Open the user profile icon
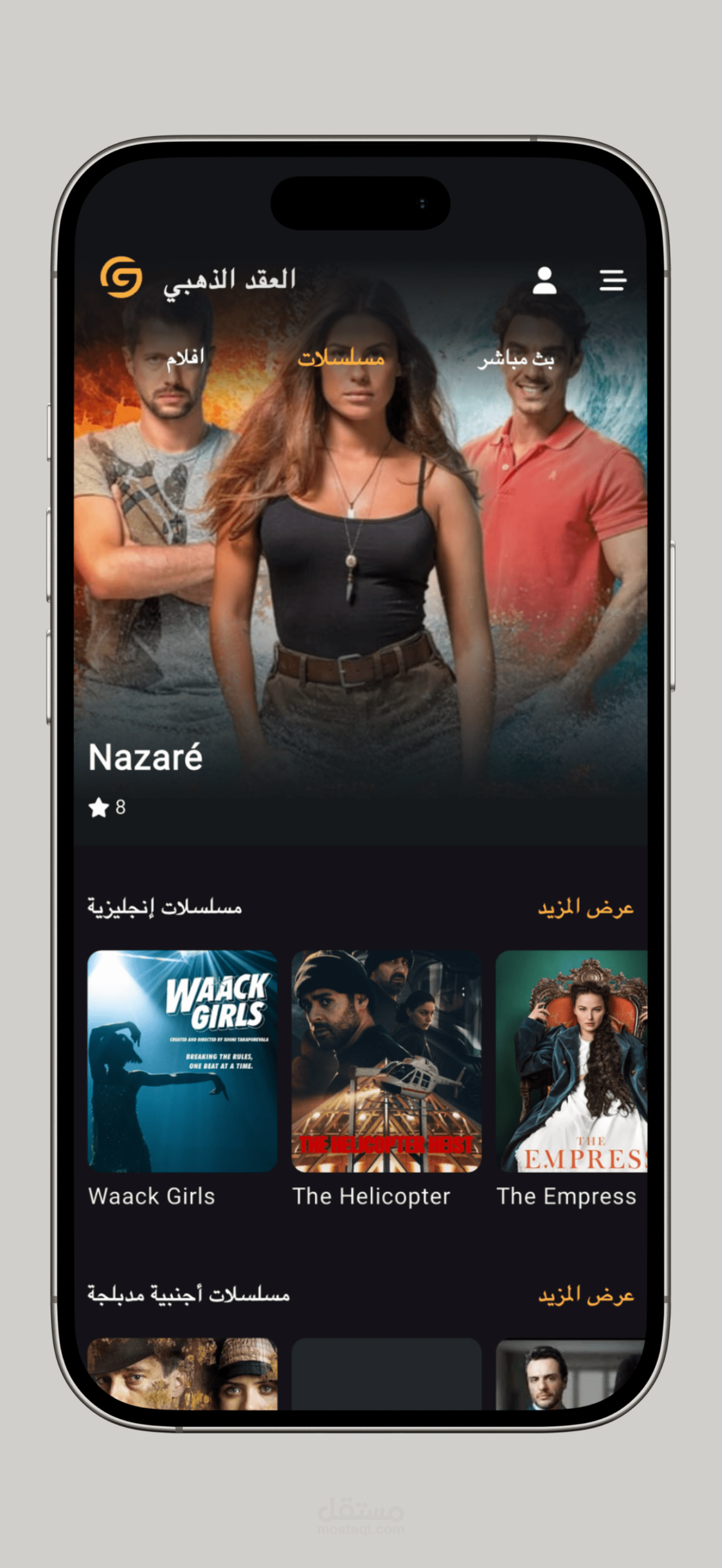The image size is (722, 1568). click(x=544, y=280)
